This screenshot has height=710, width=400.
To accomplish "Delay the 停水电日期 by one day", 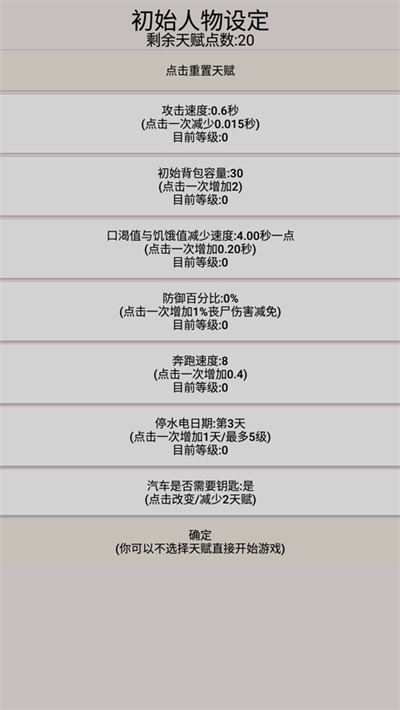I will (200, 436).
